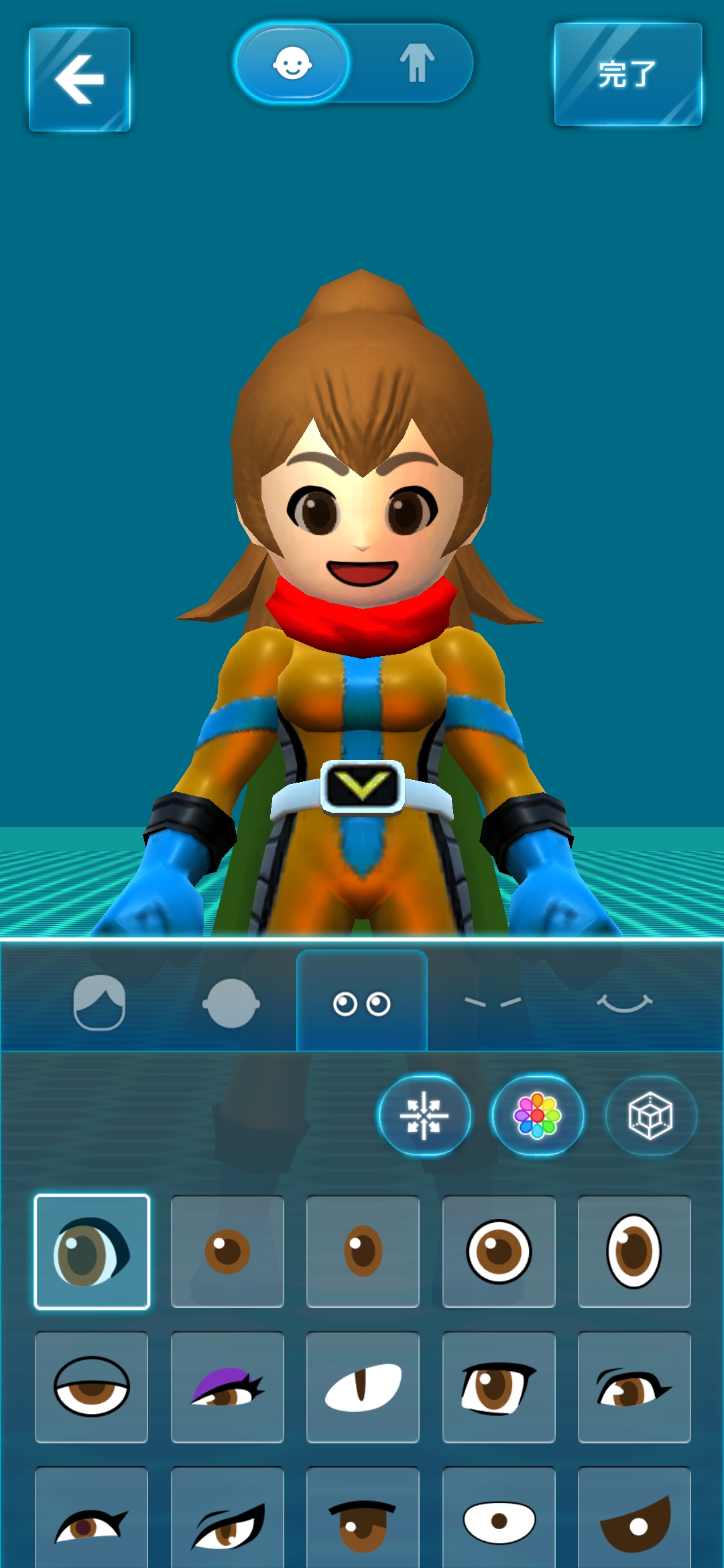Open the color palette for eyes
This screenshot has height=1568, width=724.
[537, 1116]
